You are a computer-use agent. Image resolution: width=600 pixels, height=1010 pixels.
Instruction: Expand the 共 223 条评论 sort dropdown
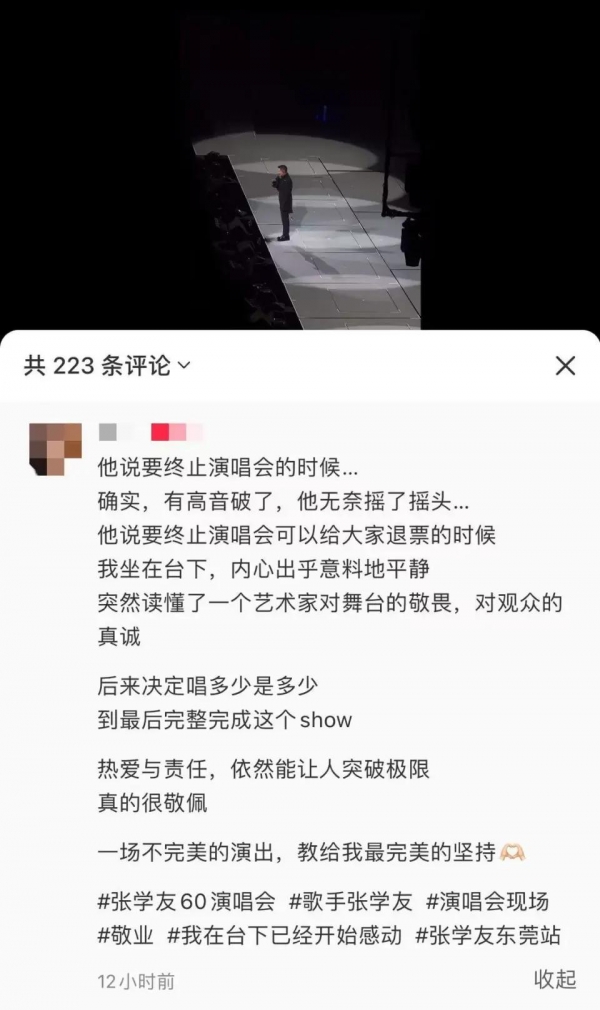point(107,367)
